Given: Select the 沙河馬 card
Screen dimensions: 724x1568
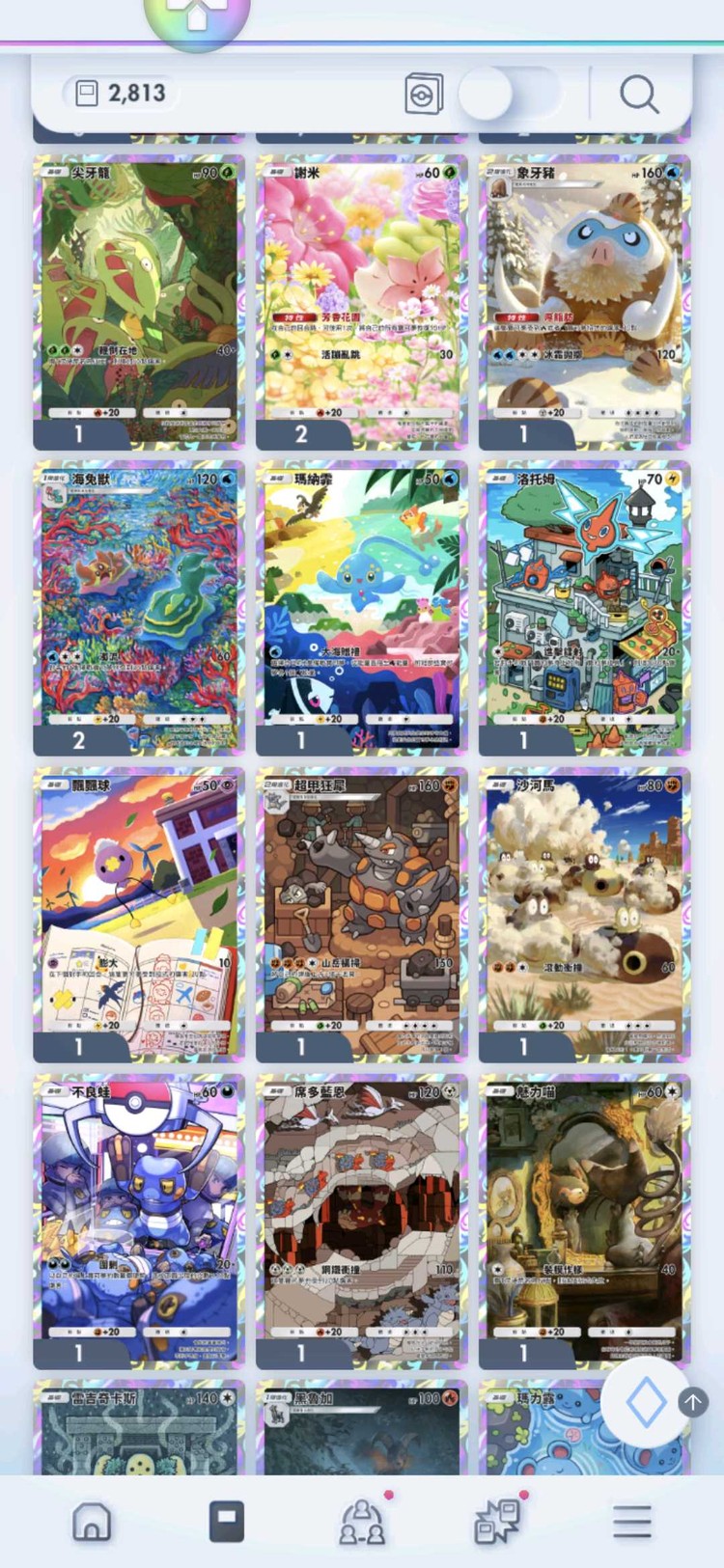Looking at the screenshot, I should pos(584,913).
